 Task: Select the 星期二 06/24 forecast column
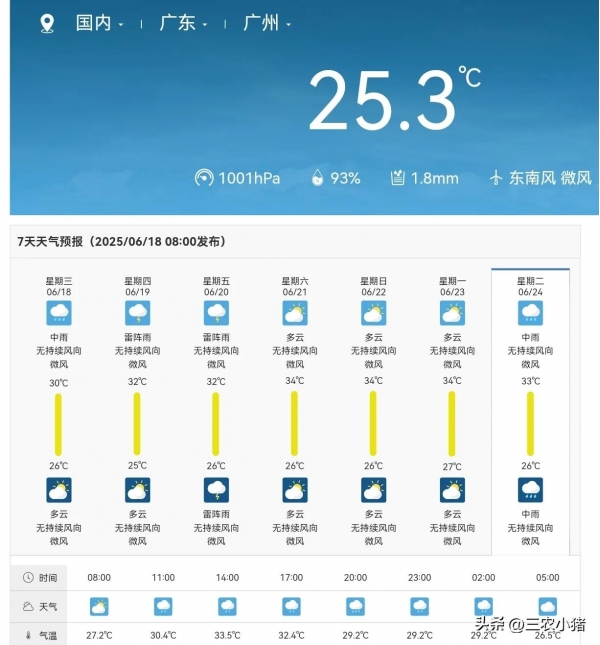(530, 287)
